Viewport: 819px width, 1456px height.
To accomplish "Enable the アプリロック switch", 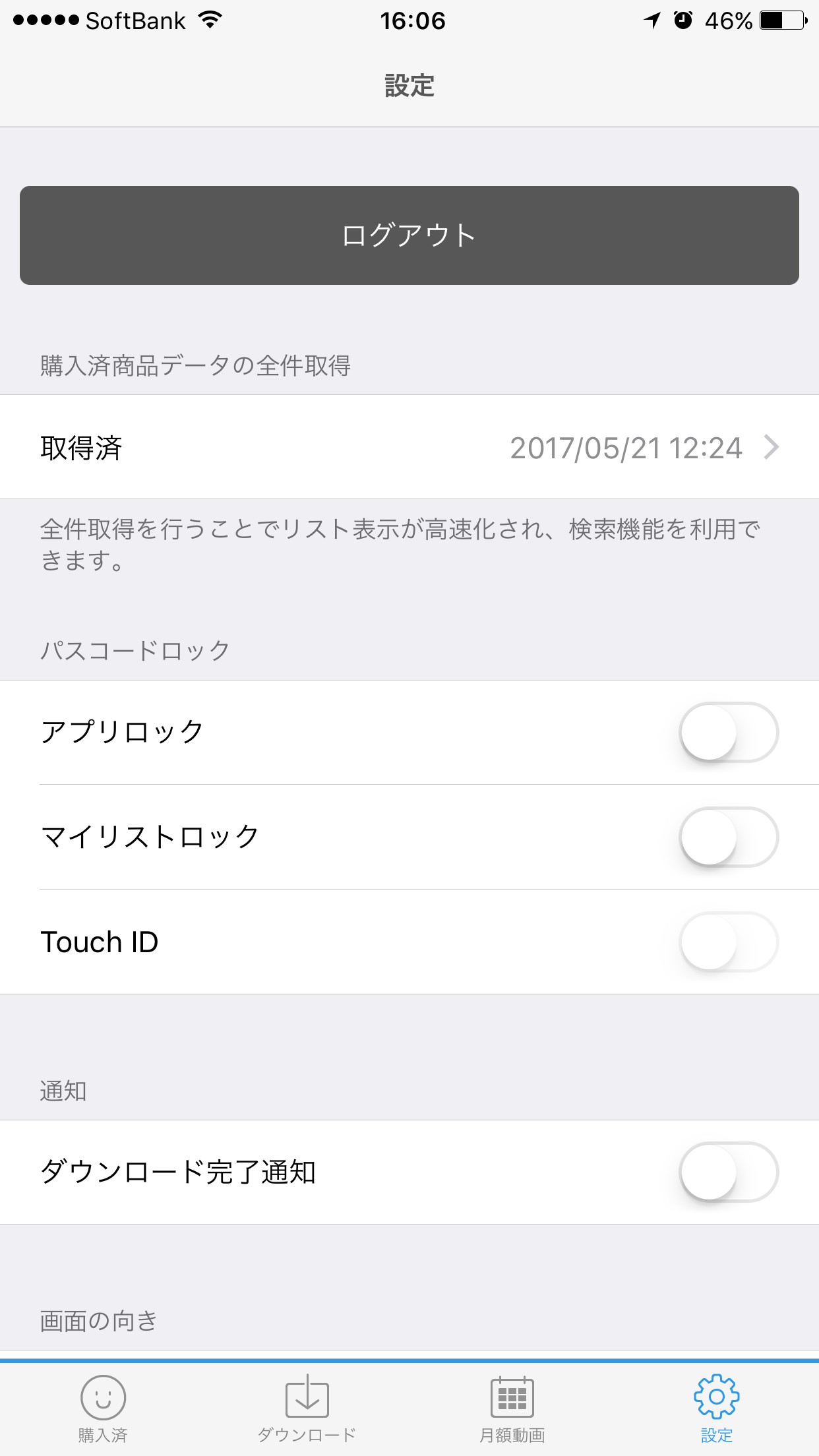I will pos(729,732).
